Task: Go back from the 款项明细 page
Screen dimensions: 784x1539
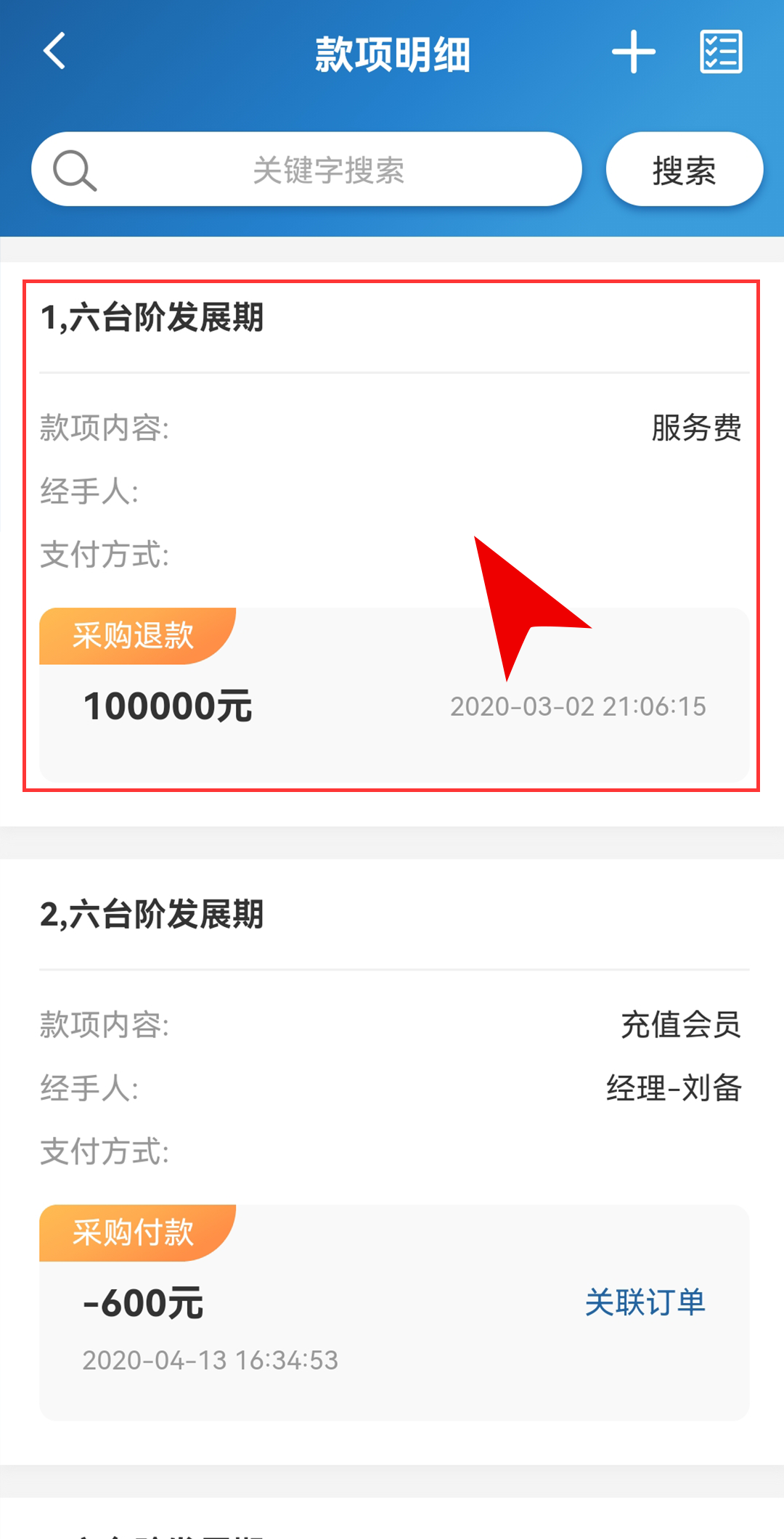Action: [x=54, y=51]
